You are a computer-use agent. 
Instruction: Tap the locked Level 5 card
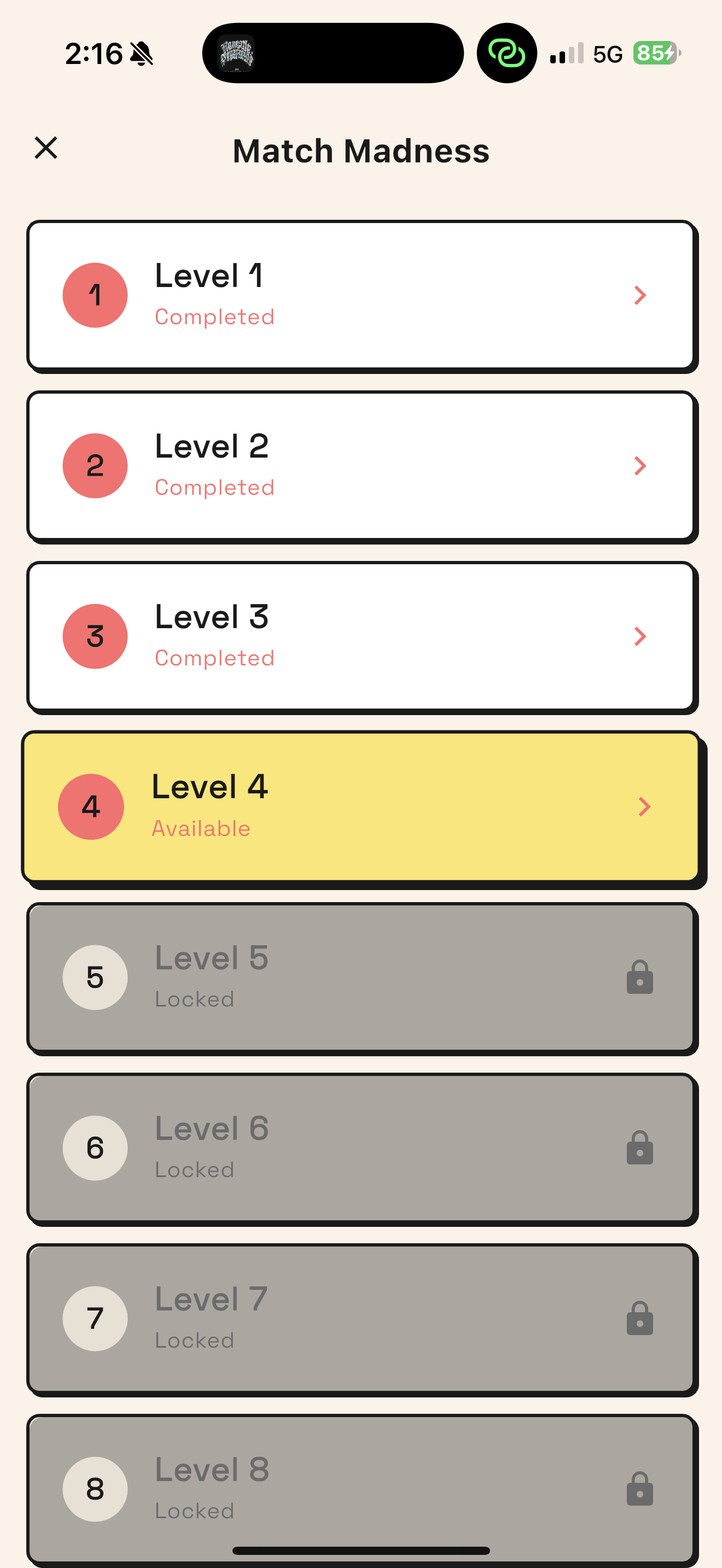[361, 977]
